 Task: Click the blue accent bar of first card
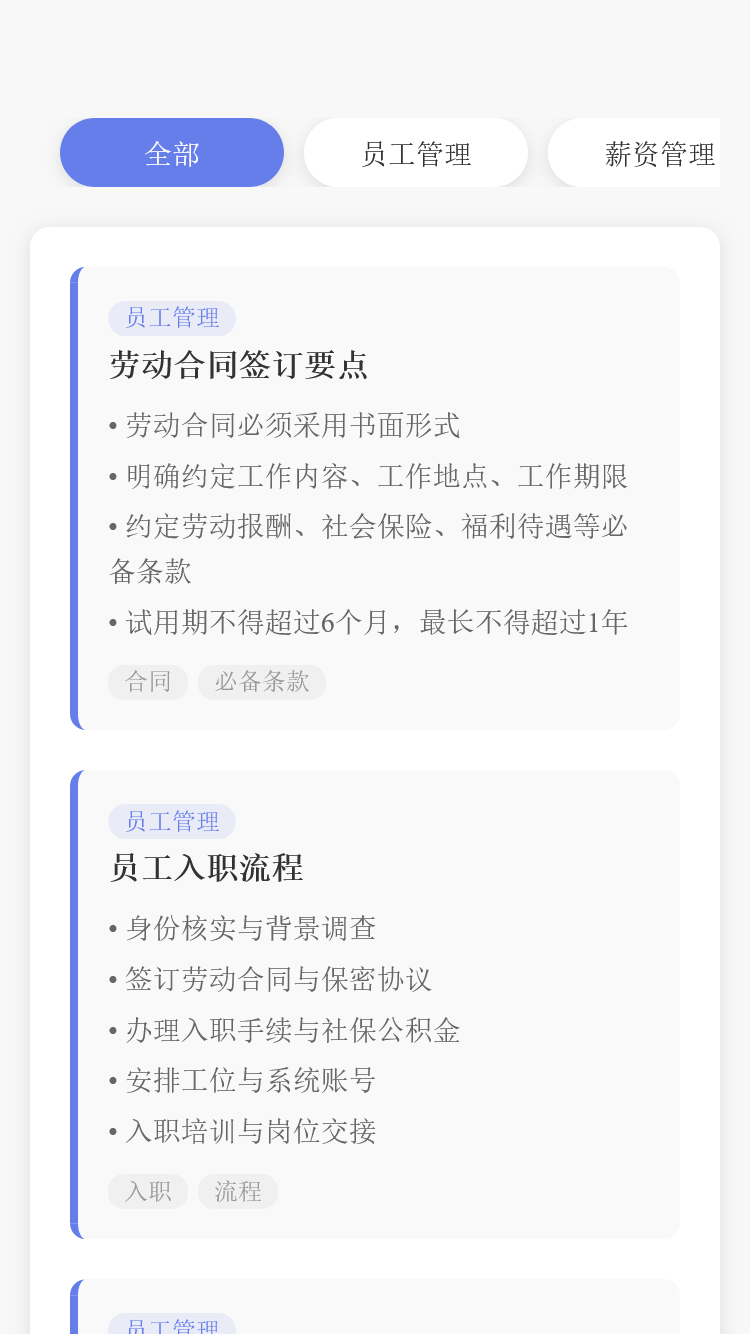[x=73, y=497]
